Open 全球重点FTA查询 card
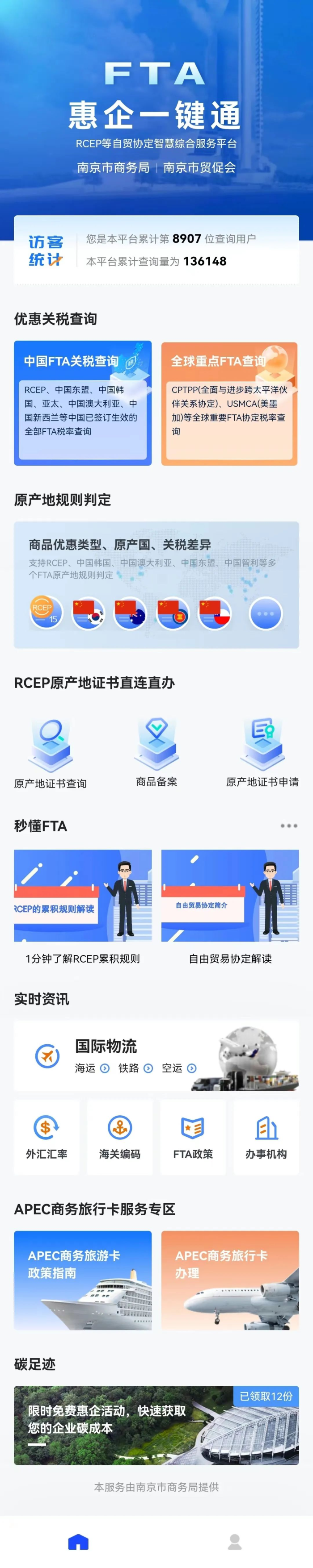The height and width of the screenshot is (1568, 313). (x=229, y=403)
